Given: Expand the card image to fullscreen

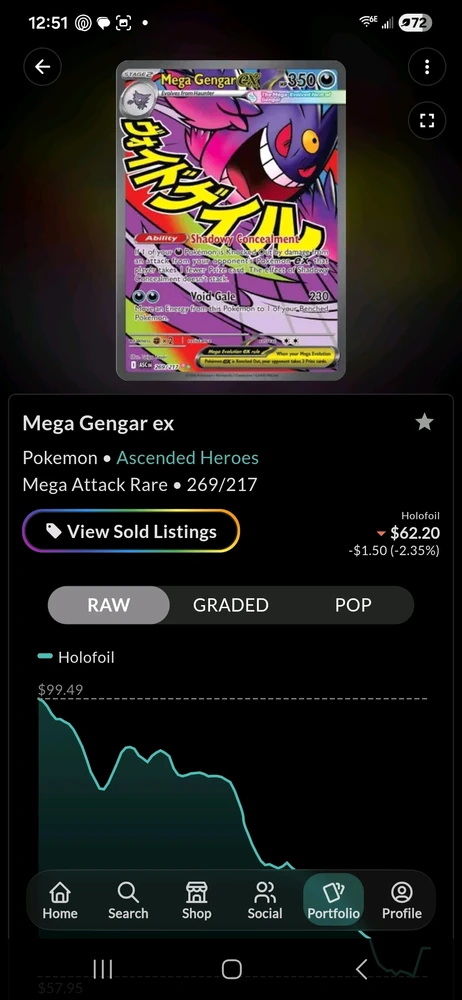Looking at the screenshot, I should pyautogui.click(x=427, y=121).
